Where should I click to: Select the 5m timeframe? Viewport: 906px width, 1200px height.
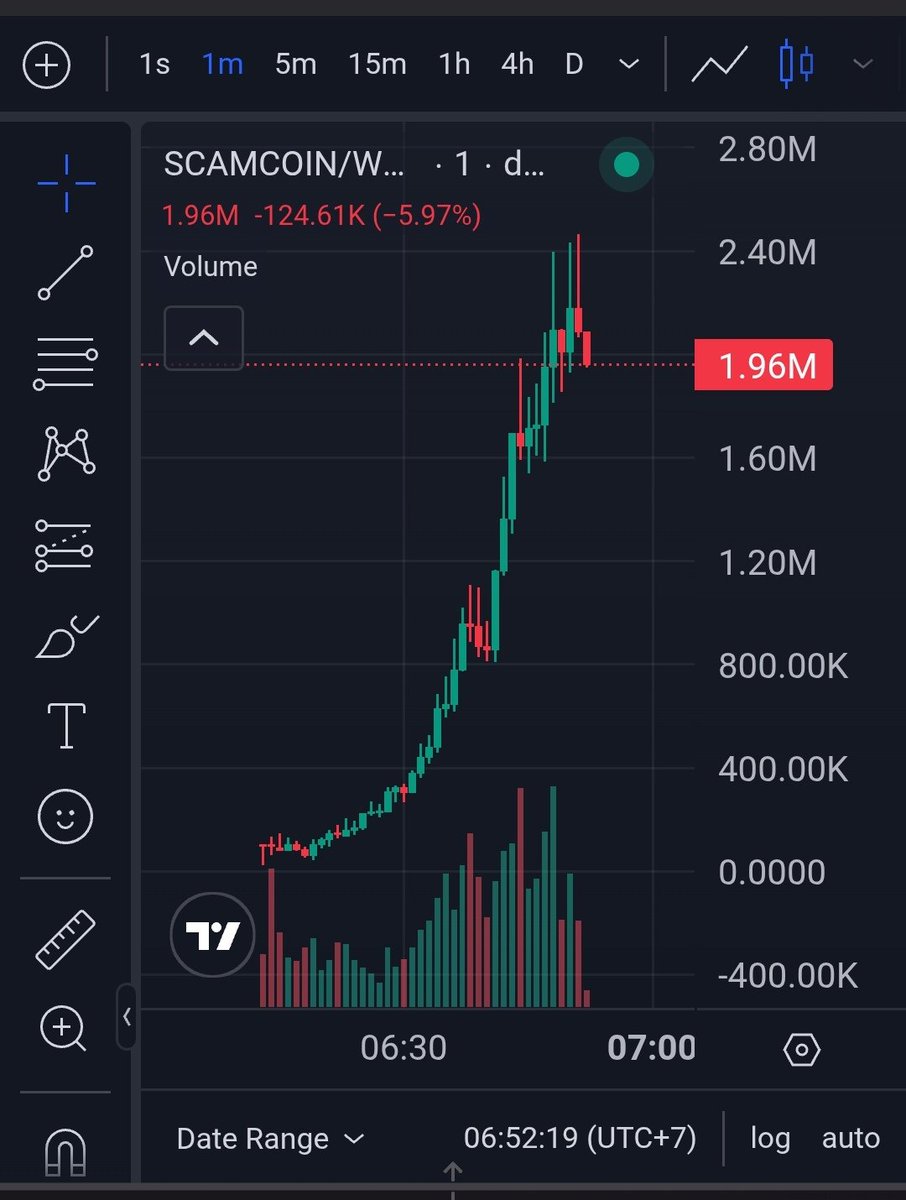(295, 65)
